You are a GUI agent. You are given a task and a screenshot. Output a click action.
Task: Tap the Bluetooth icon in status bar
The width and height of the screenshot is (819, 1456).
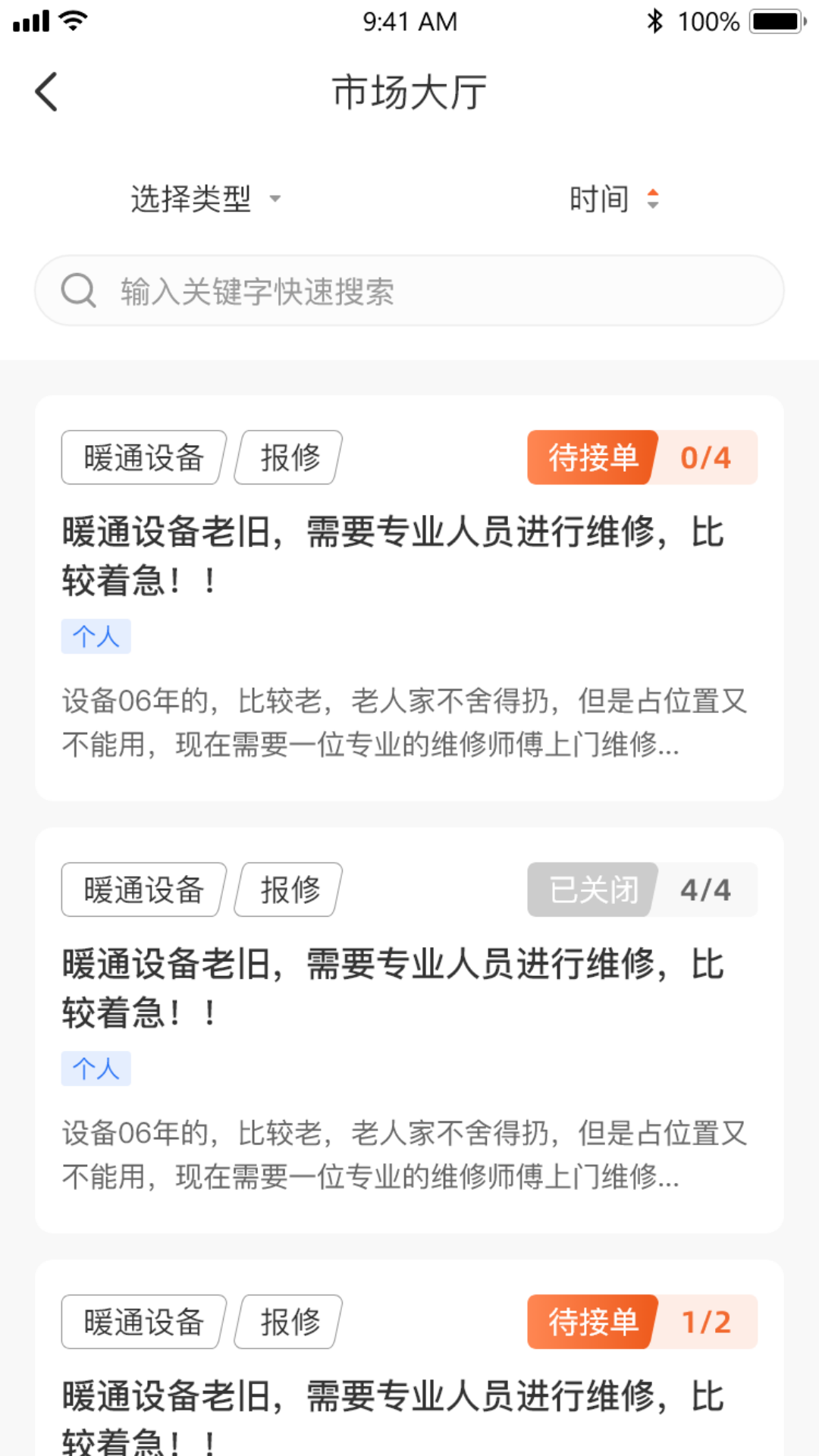pos(654,20)
